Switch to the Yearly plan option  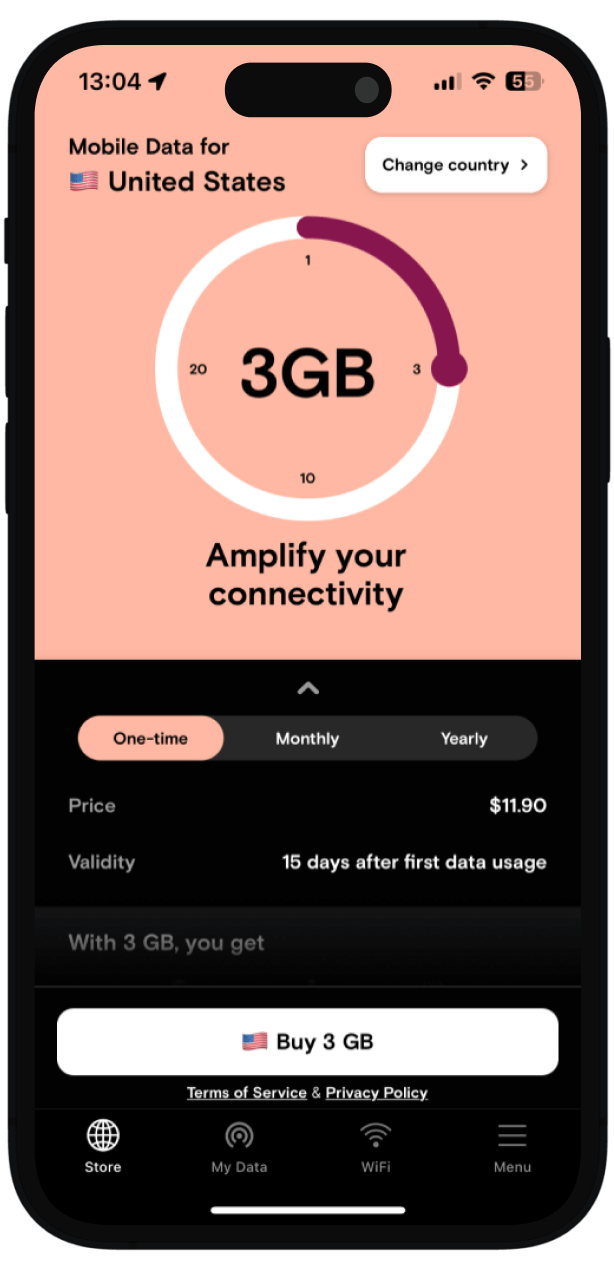(x=463, y=739)
